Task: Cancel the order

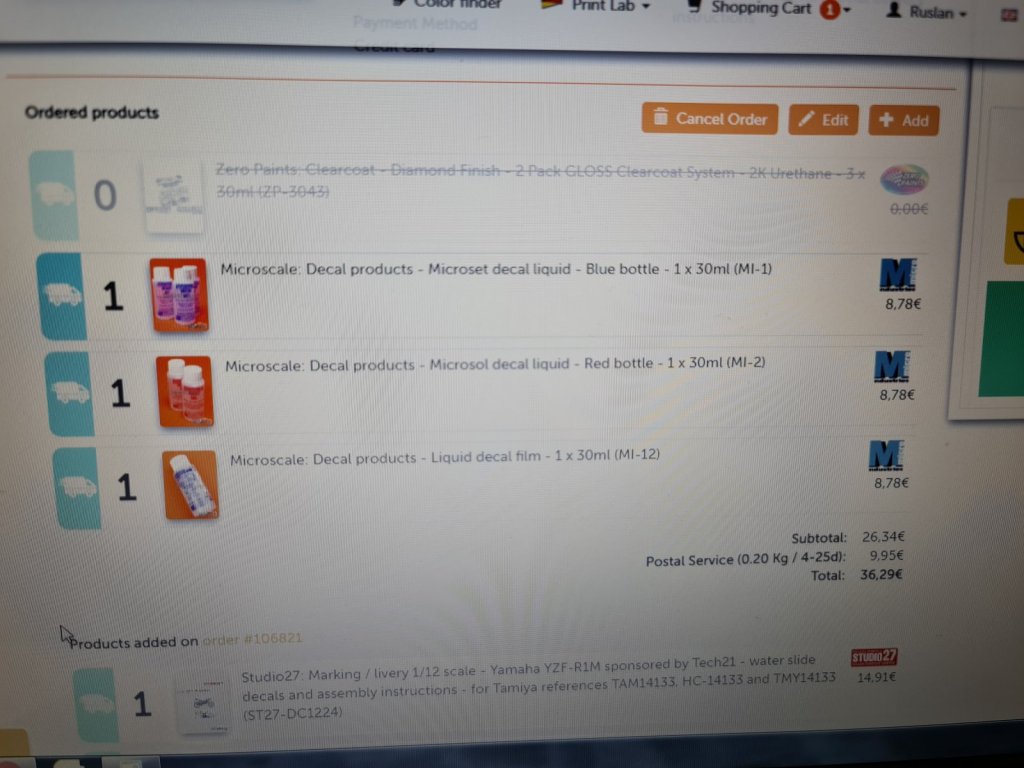Action: pyautogui.click(x=709, y=119)
